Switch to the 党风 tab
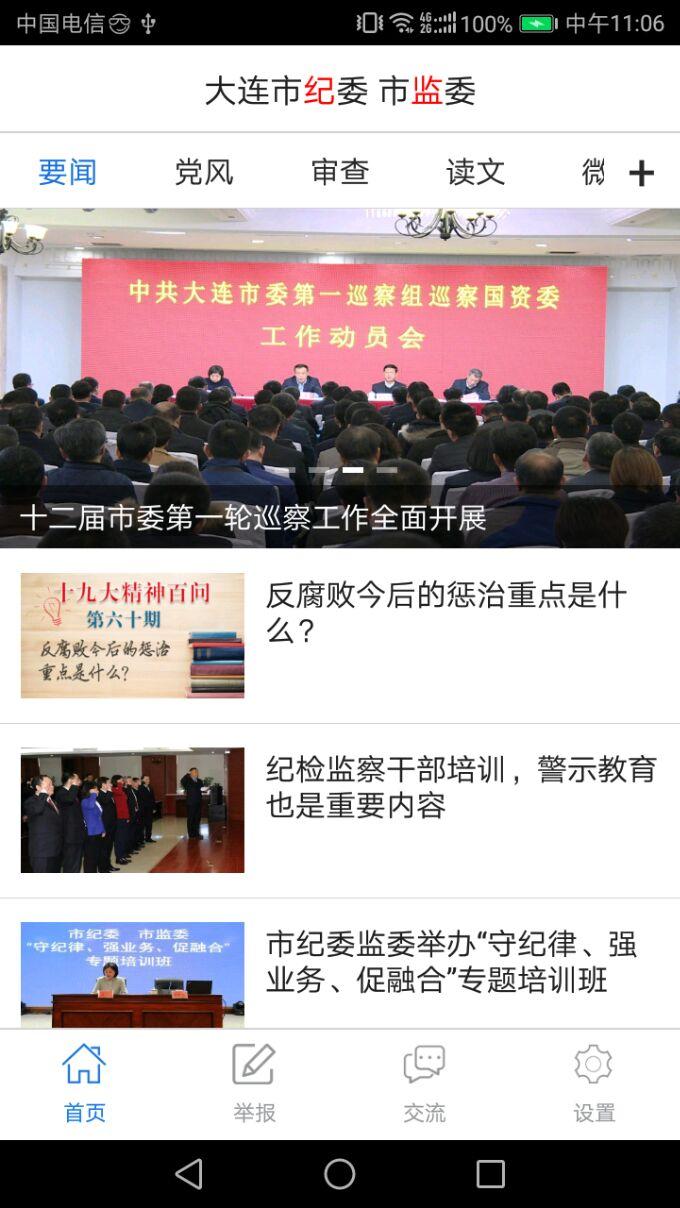680x1208 pixels. tap(204, 172)
